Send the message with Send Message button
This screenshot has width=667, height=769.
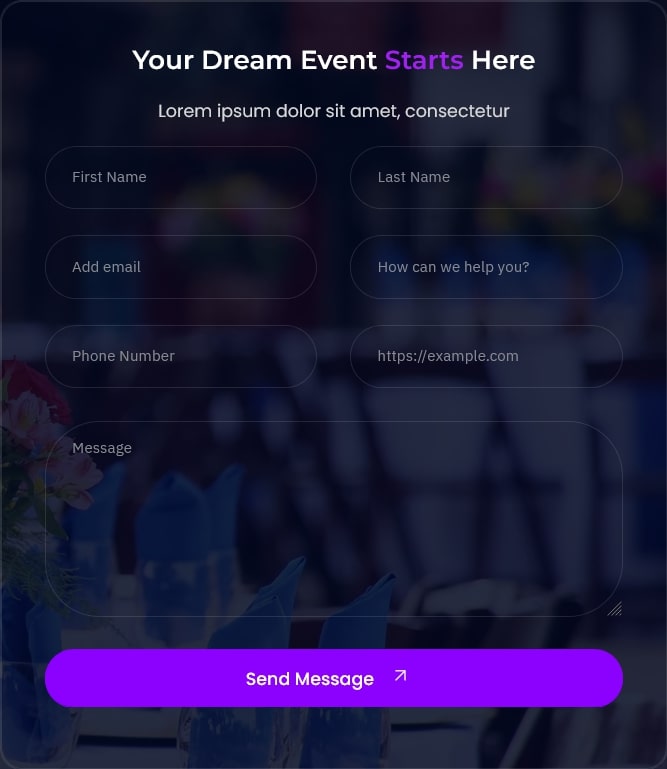333,678
